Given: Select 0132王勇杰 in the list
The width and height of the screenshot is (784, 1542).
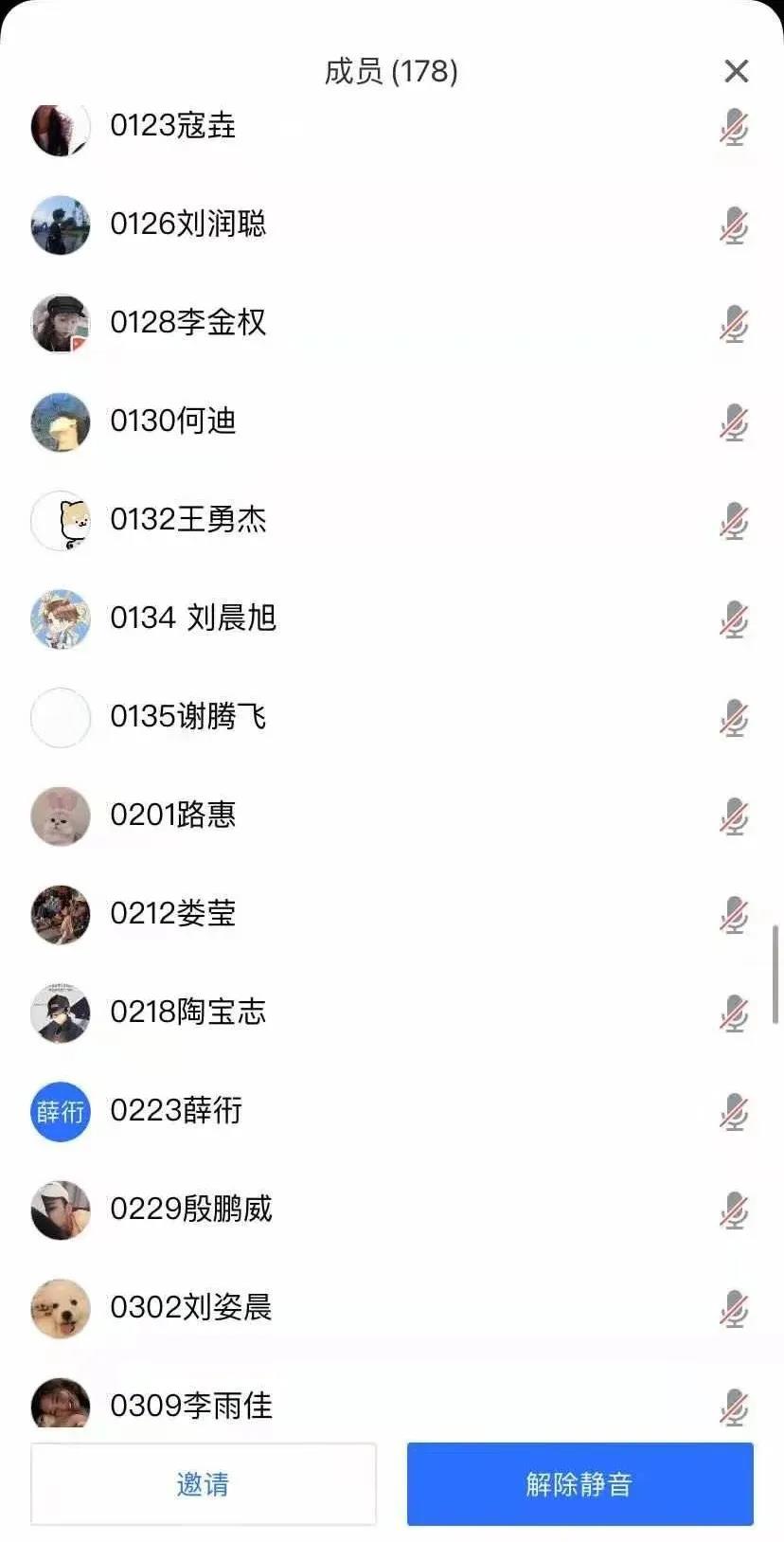Looking at the screenshot, I should click(x=188, y=520).
